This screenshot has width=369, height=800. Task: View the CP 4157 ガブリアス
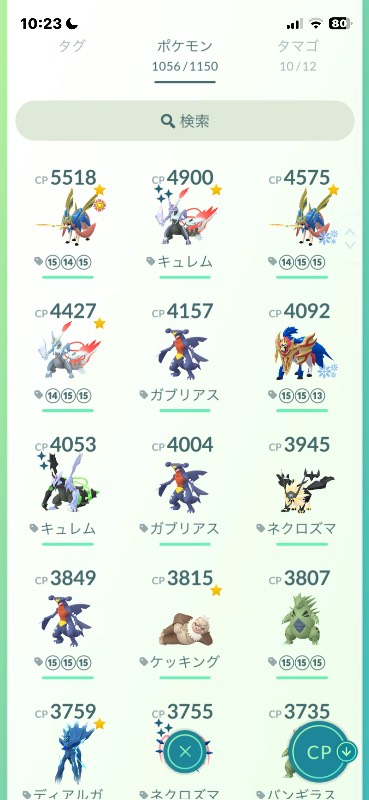pyautogui.click(x=185, y=357)
